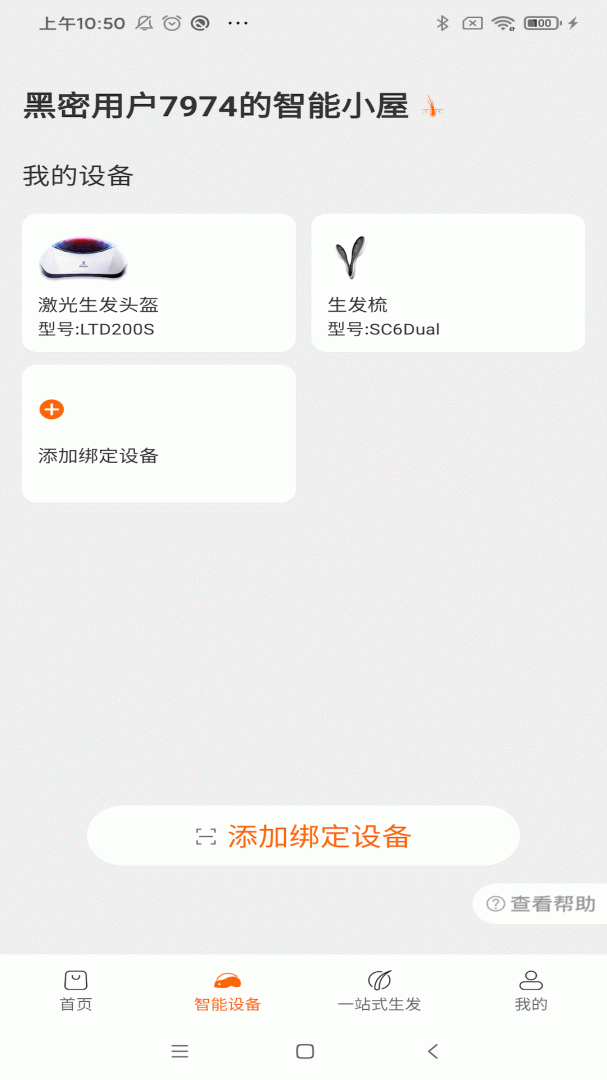Viewport: 607px width, 1080px height.
Task: Tap the large 添加绑定设备 scan button
Action: click(303, 836)
